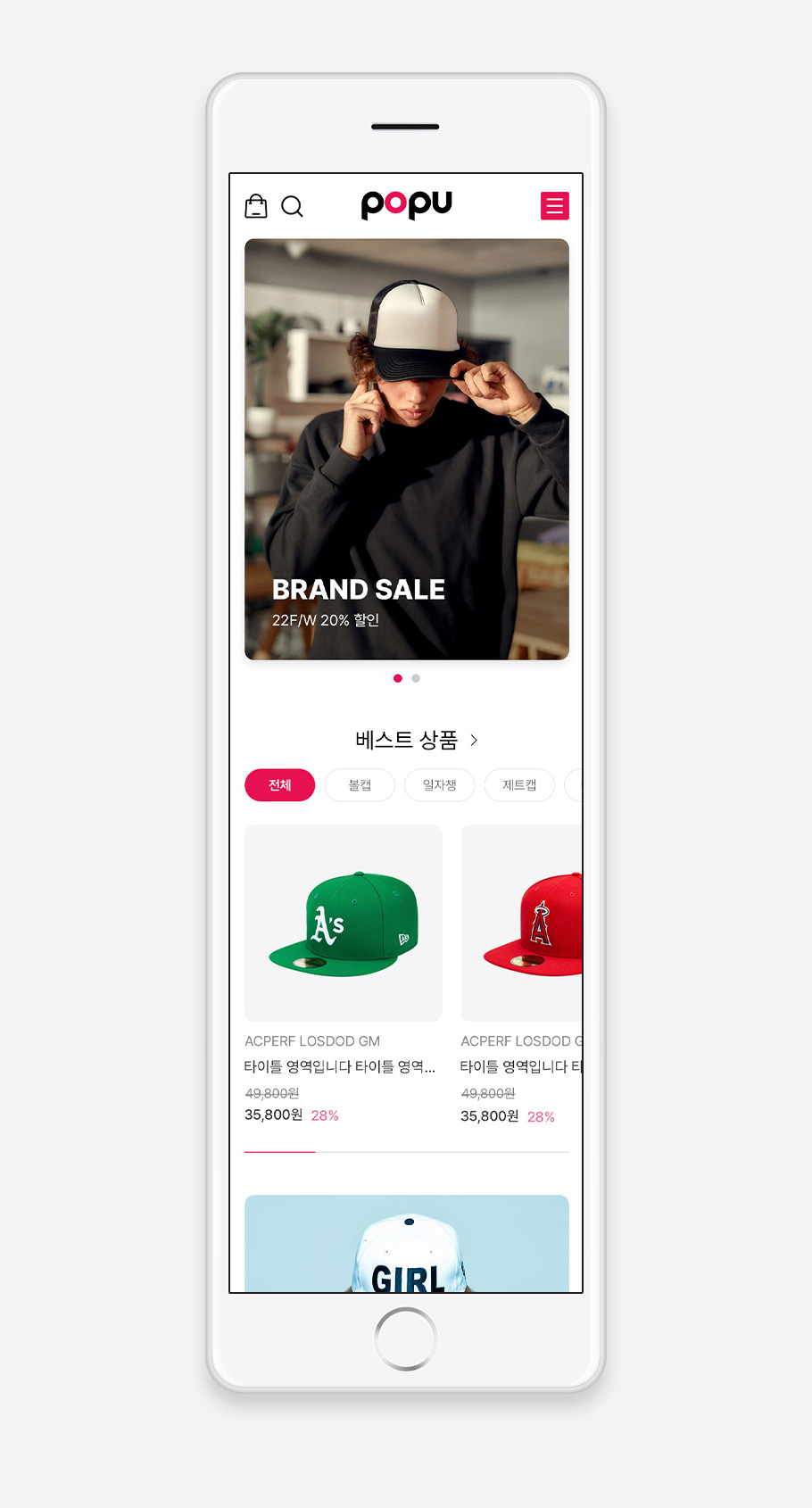Open the pink hamburger menu
Image resolution: width=812 pixels, height=1508 pixels.
[554, 206]
